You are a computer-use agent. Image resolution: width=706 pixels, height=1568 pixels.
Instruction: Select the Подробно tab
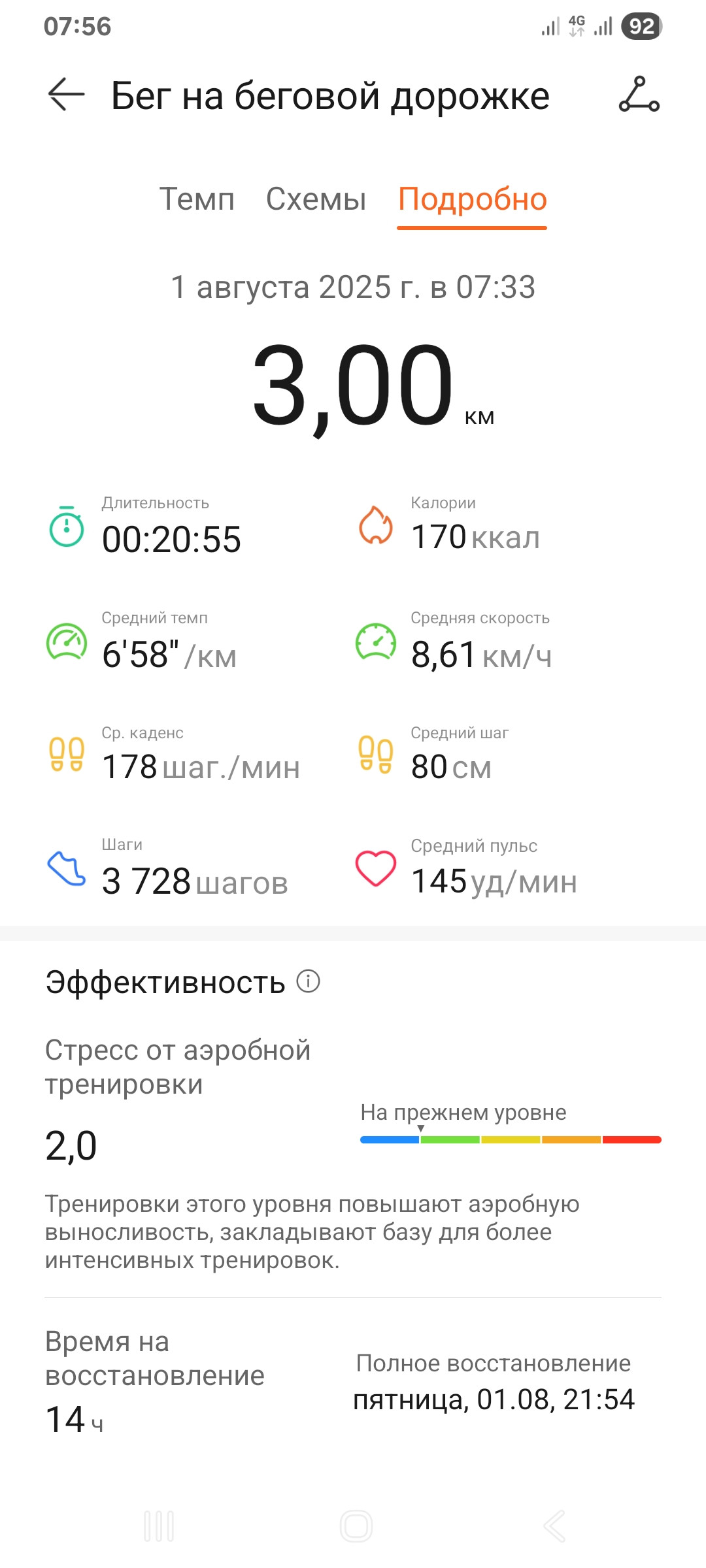[472, 199]
